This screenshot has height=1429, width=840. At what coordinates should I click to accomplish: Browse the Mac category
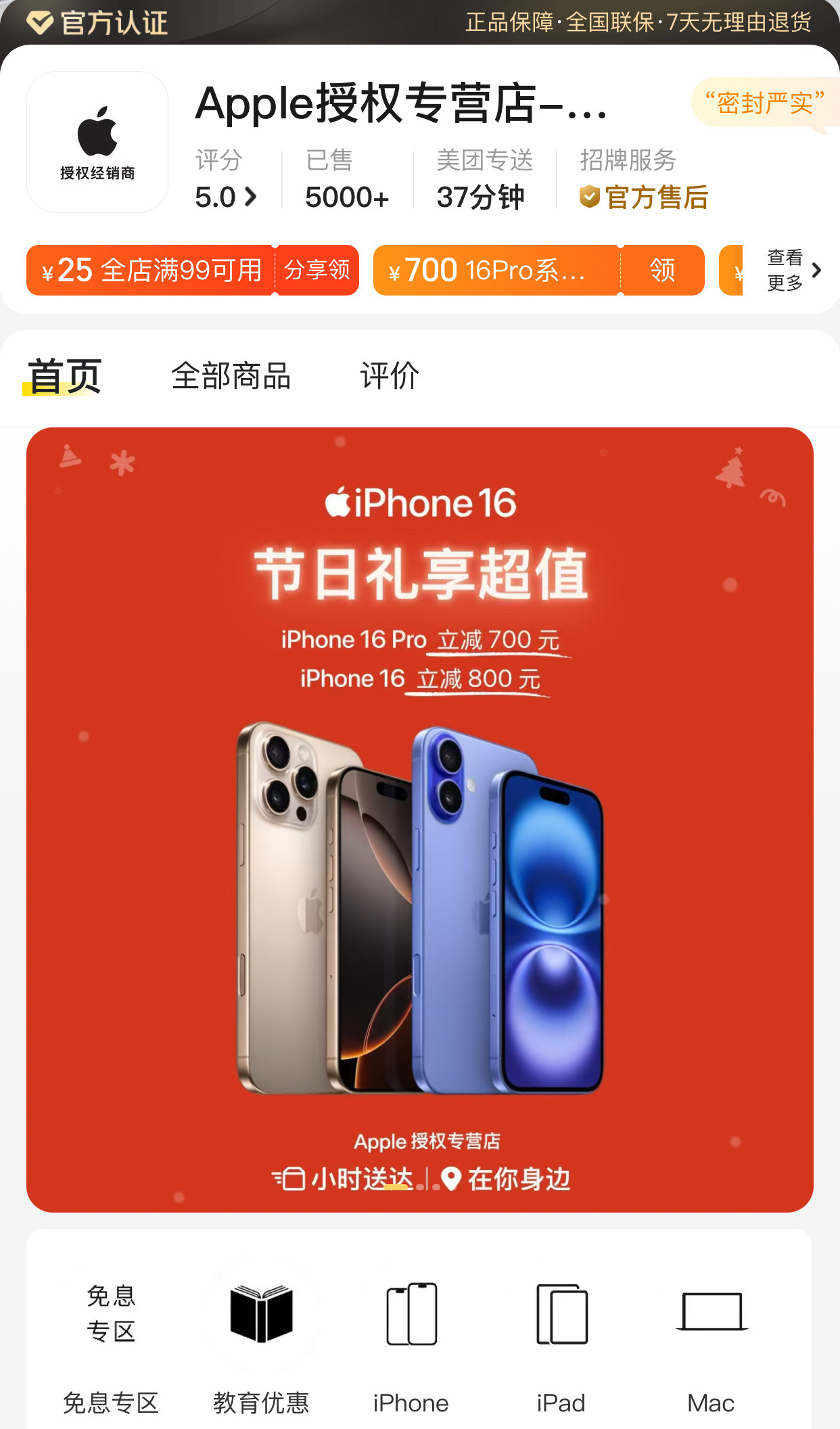point(711,1342)
